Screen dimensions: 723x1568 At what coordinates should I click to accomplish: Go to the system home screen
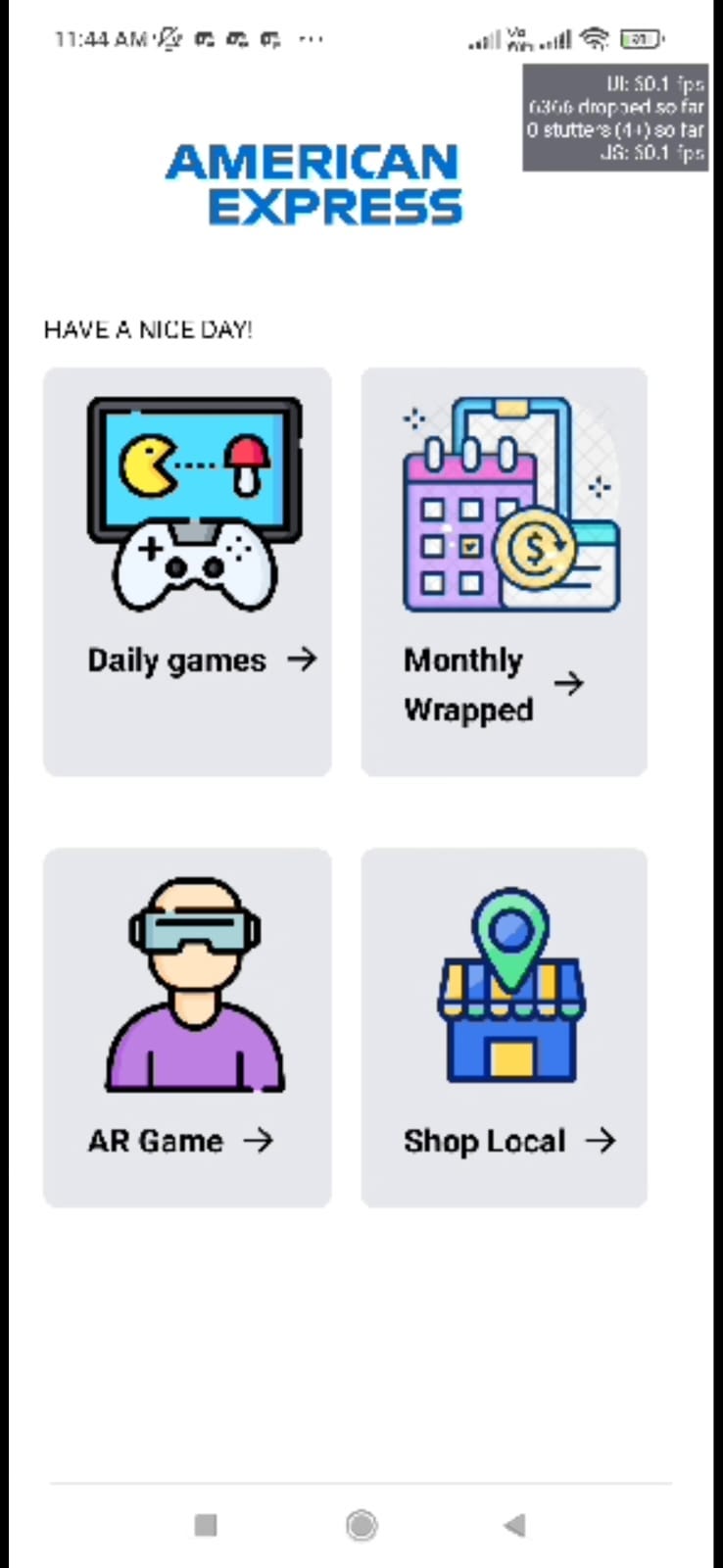361,1525
